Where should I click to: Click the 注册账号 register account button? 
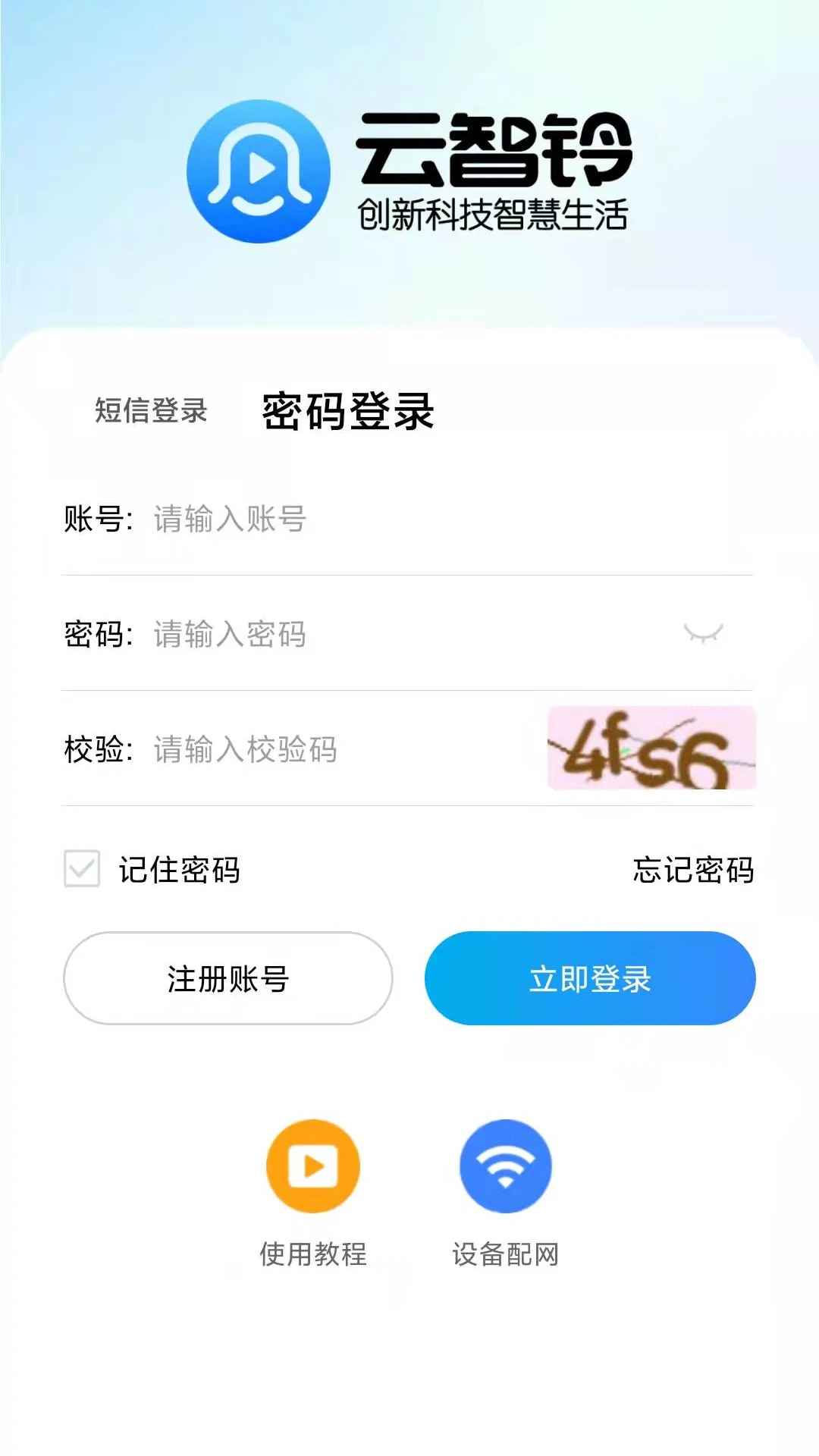point(228,979)
